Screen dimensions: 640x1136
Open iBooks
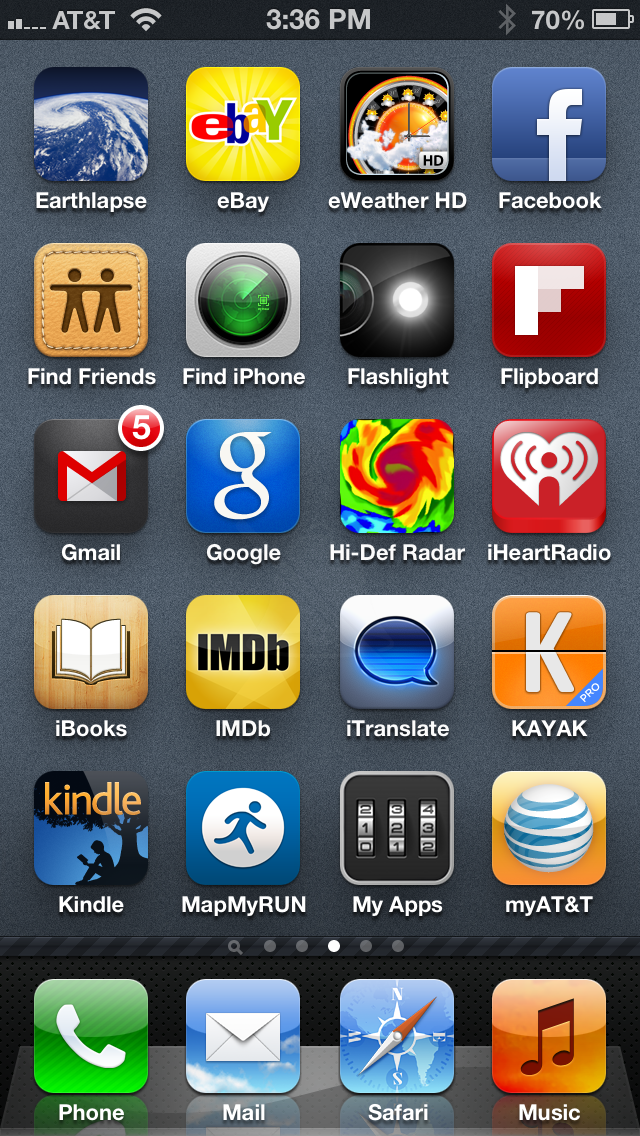click(x=91, y=652)
